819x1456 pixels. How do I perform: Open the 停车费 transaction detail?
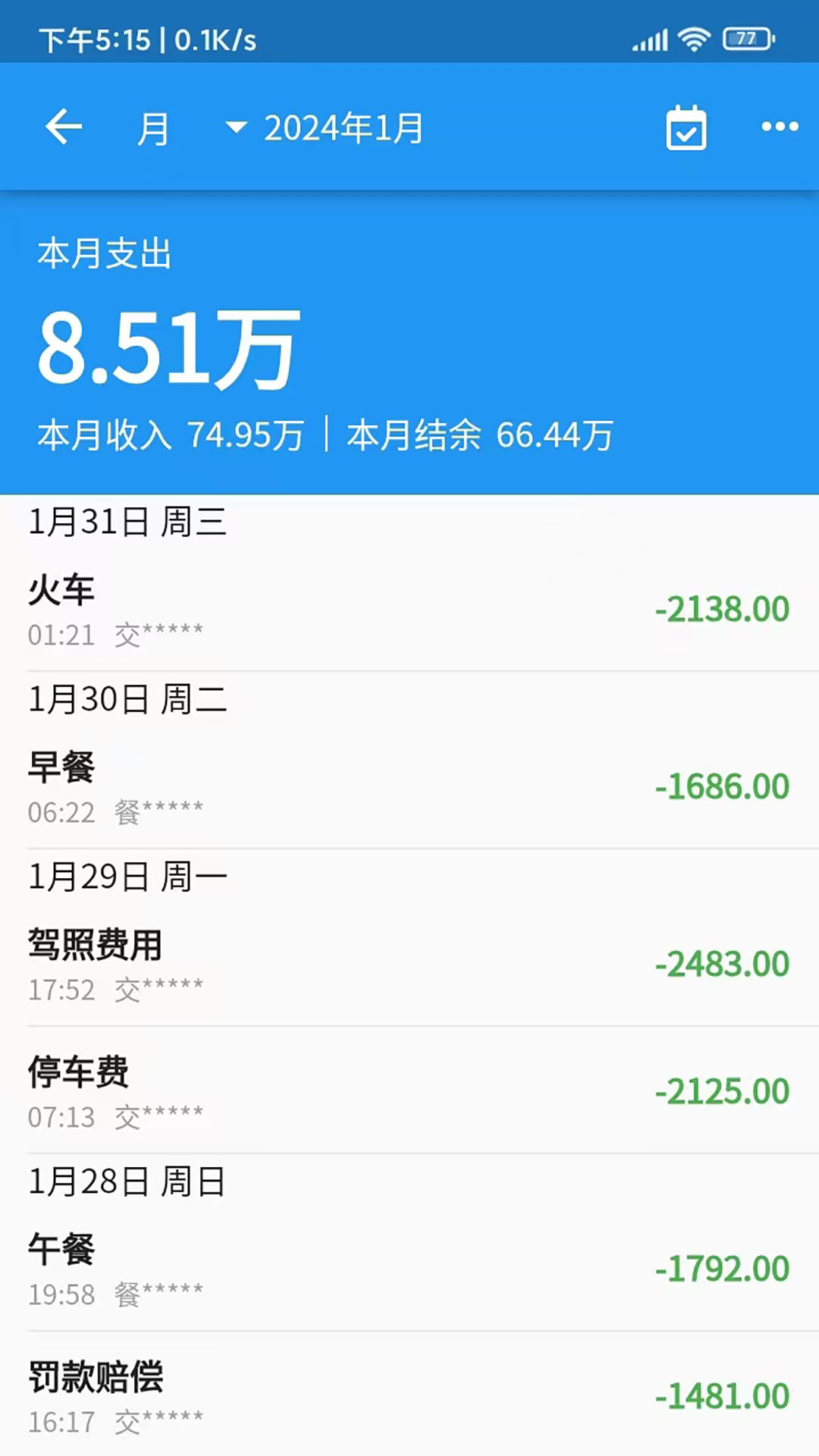[409, 1092]
